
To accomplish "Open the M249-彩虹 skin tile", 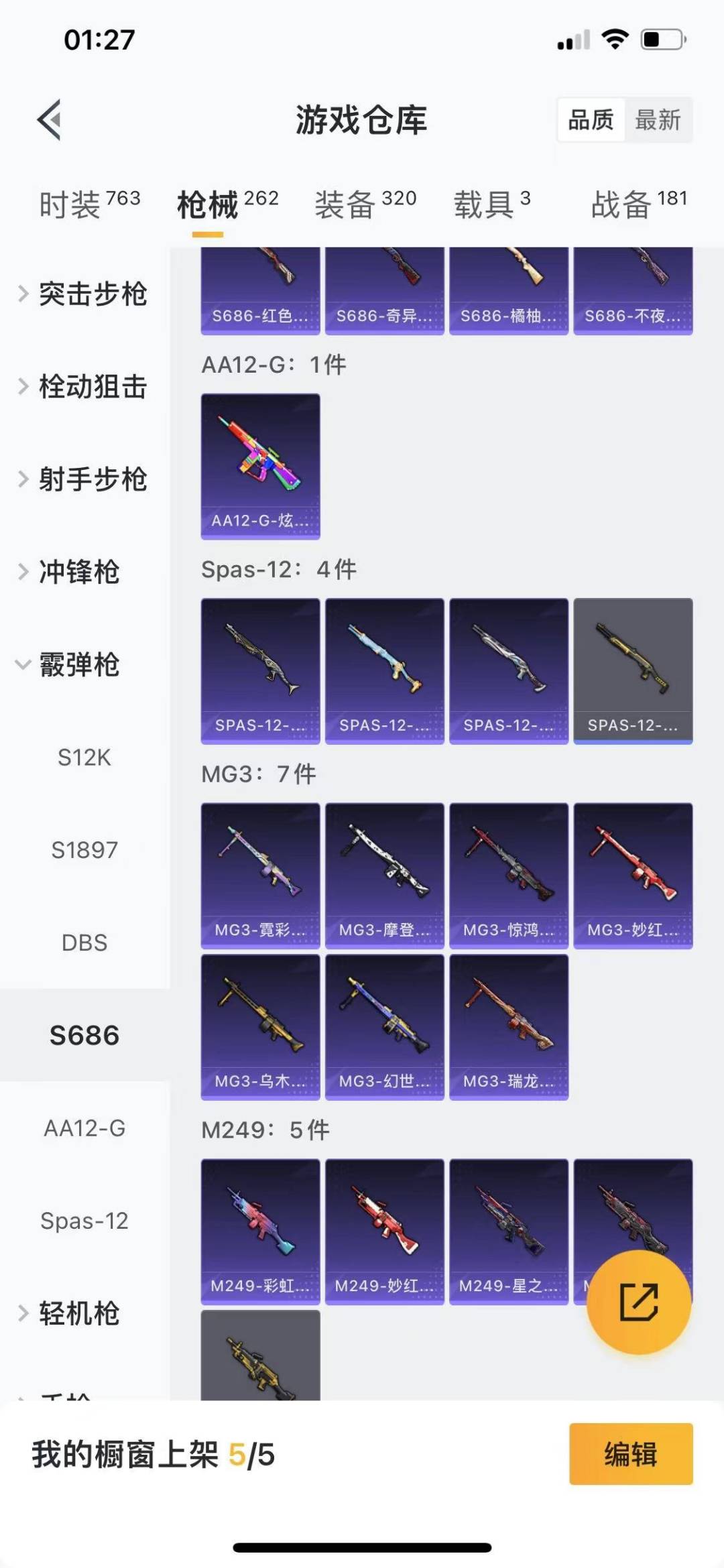I will 260,1231.
